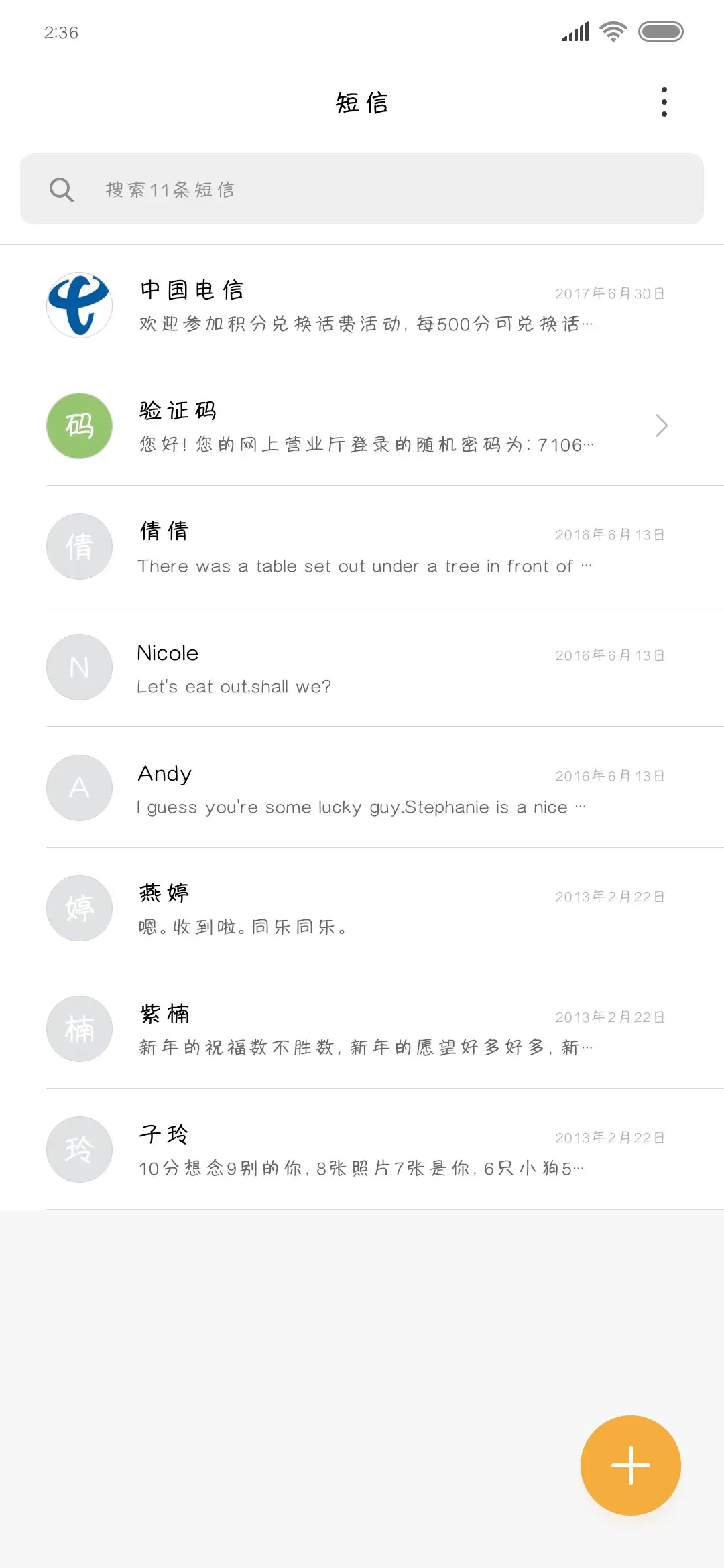The width and height of the screenshot is (724, 1568).
Task: Click the green 验证码 verification code avatar
Action: tap(78, 426)
